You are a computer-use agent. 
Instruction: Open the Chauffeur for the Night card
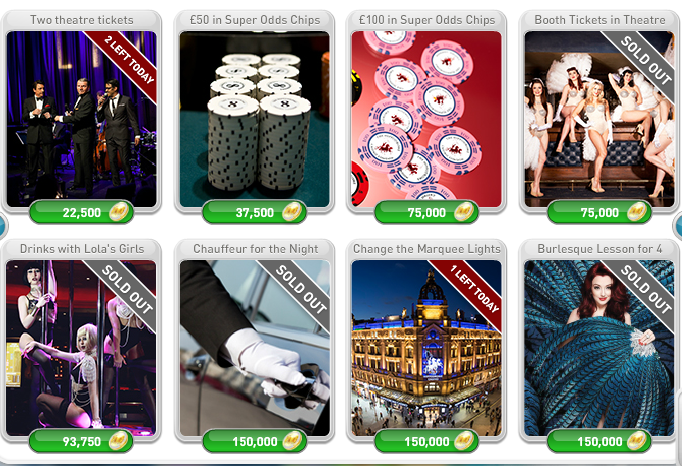click(254, 347)
